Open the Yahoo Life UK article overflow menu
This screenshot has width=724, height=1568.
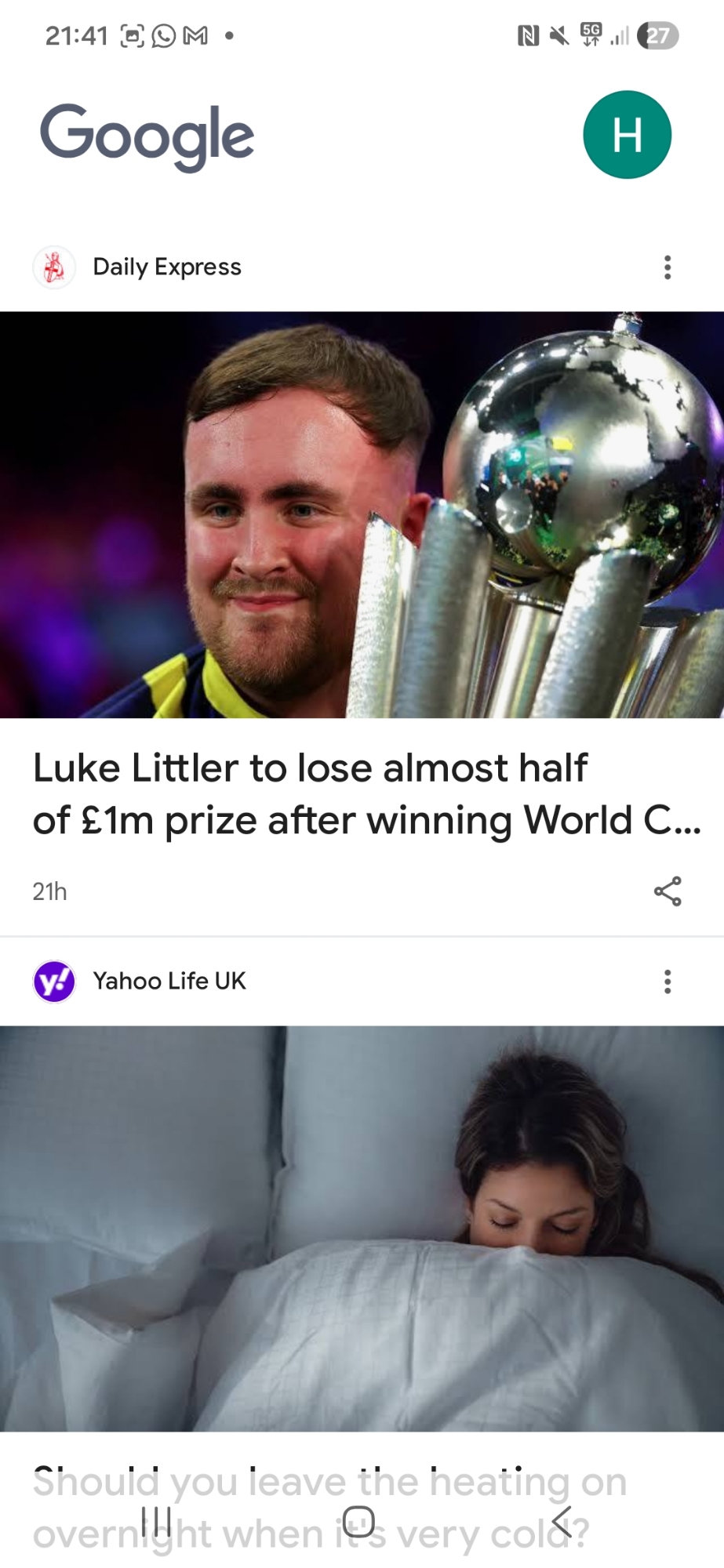(x=668, y=982)
